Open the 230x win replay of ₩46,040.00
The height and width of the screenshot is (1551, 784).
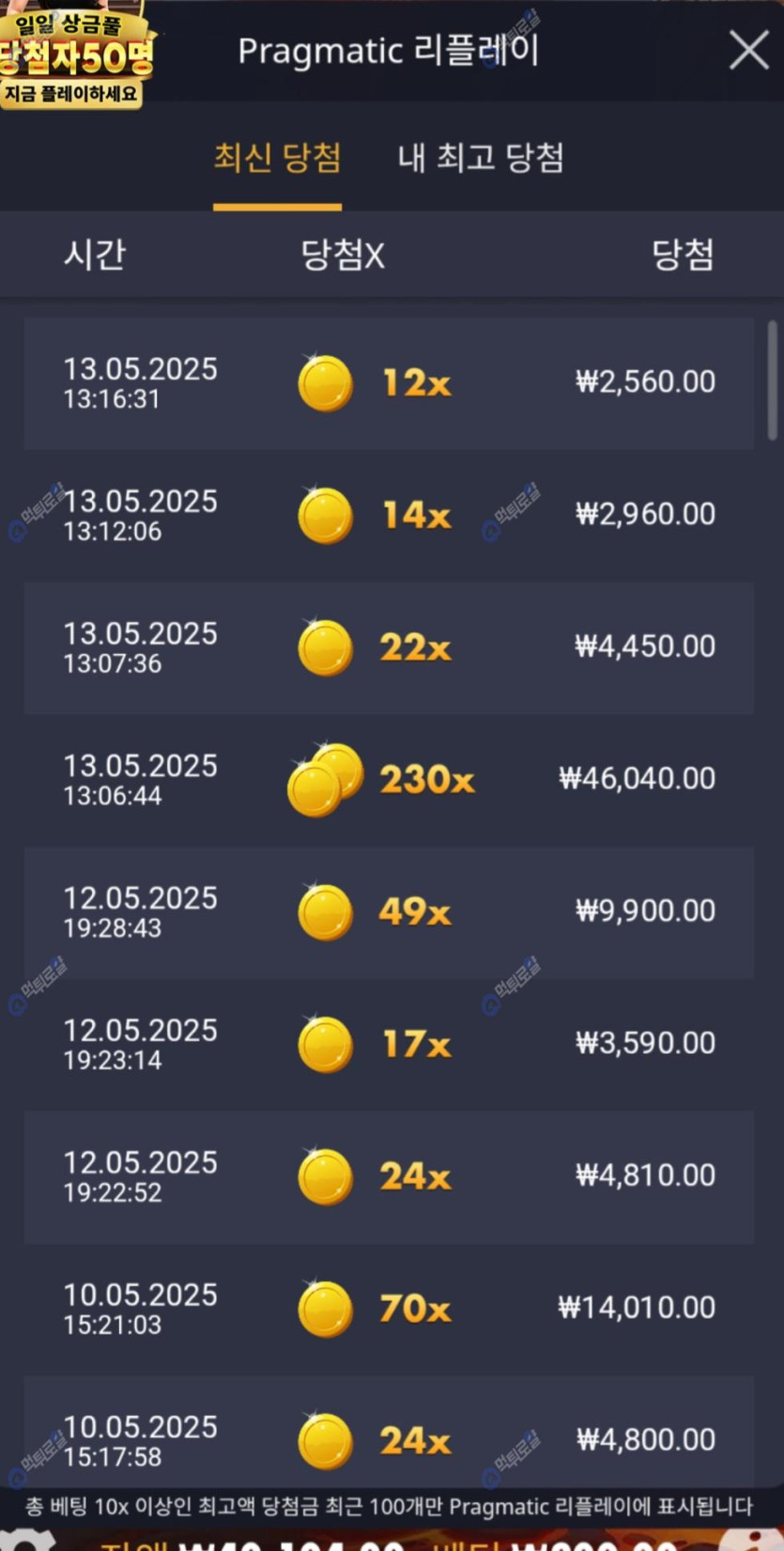click(389, 780)
